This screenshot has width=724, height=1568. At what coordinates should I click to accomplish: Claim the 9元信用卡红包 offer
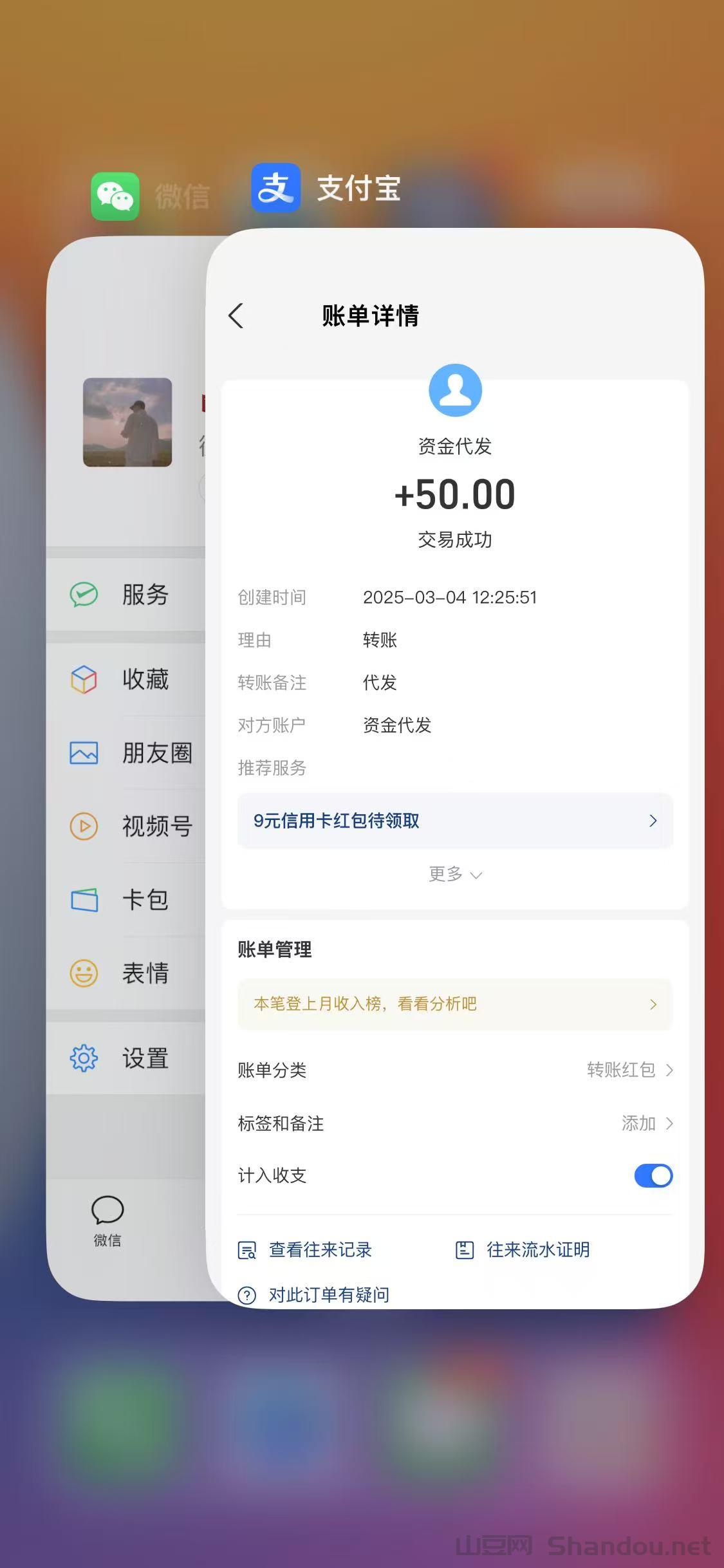pos(455,821)
